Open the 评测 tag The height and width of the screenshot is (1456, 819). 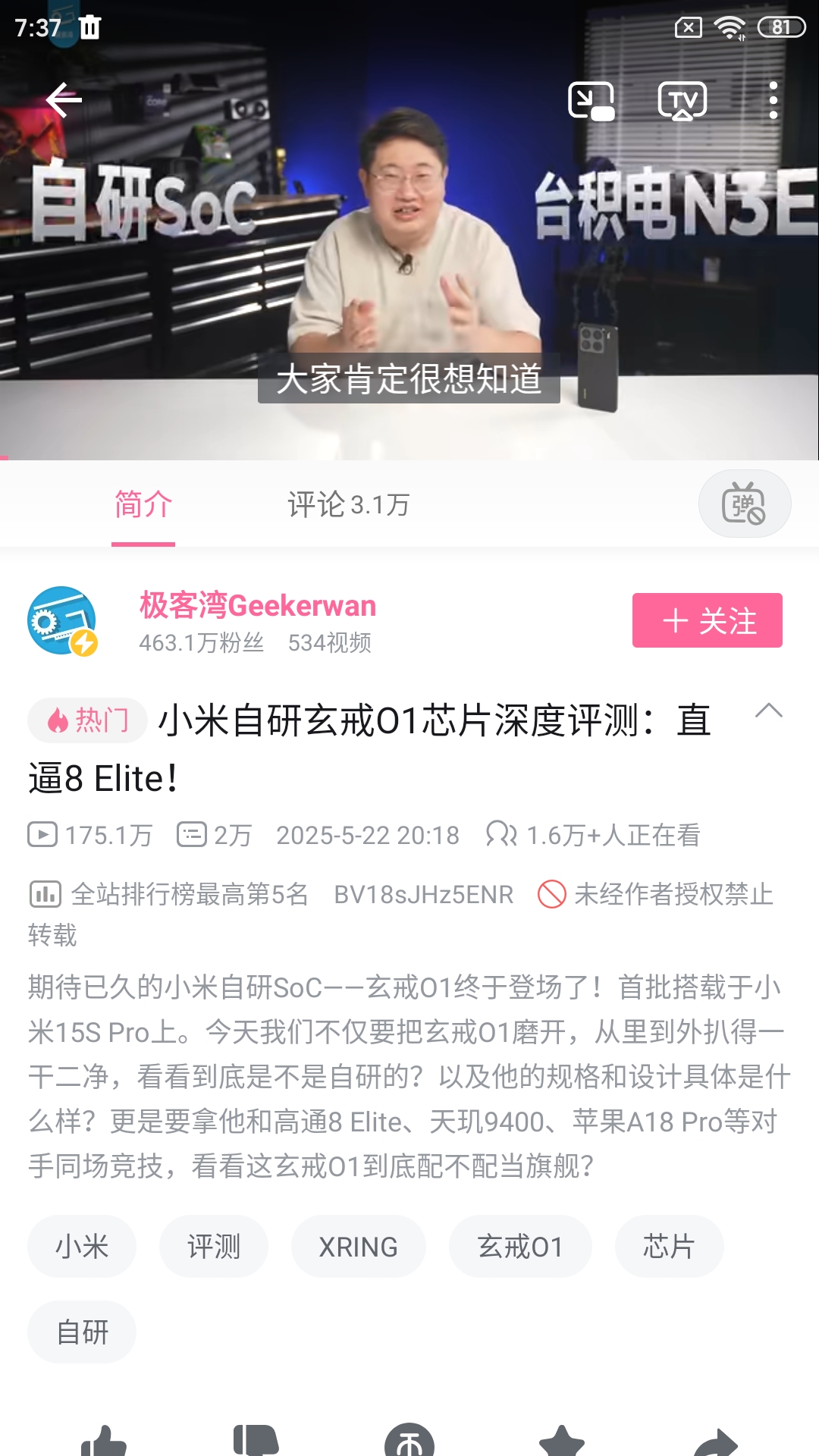[x=213, y=1246]
